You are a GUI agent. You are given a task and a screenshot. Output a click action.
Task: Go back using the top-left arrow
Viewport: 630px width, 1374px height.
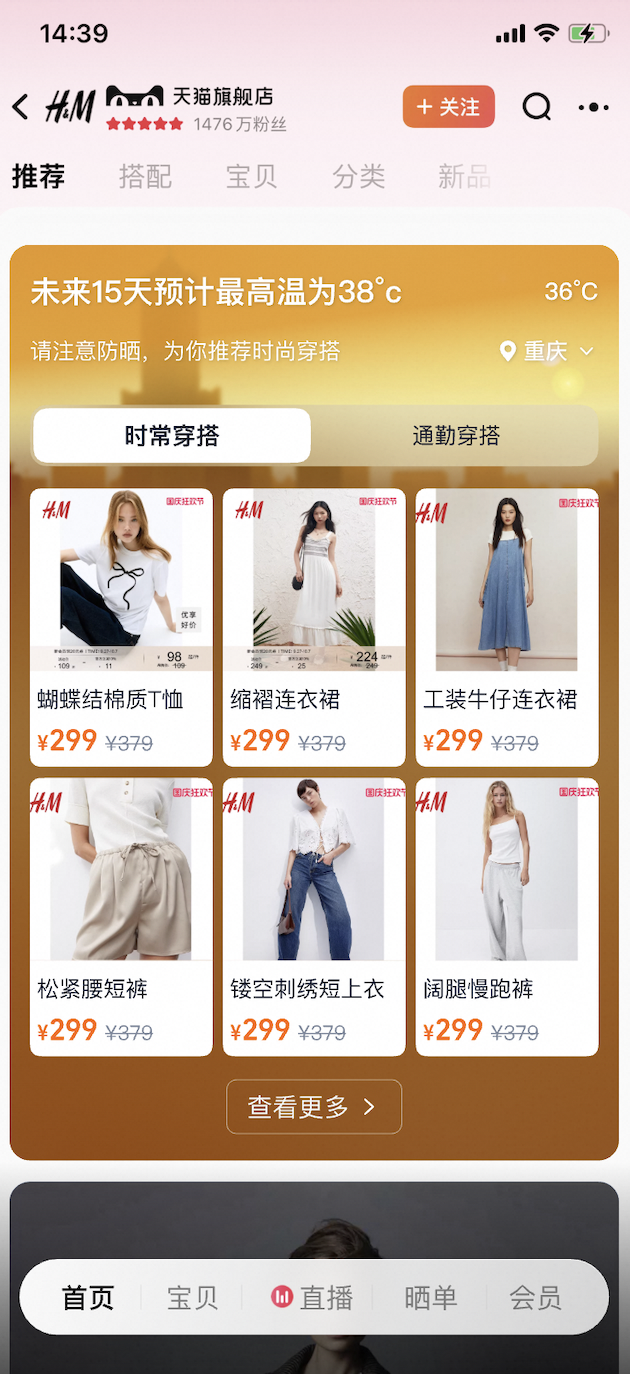(21, 107)
